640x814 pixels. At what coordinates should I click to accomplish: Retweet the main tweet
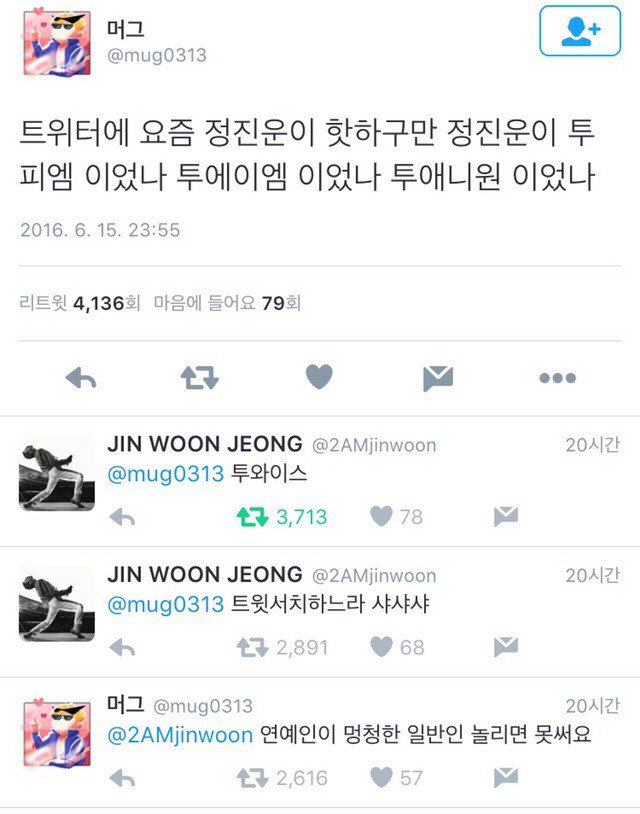coord(199,378)
